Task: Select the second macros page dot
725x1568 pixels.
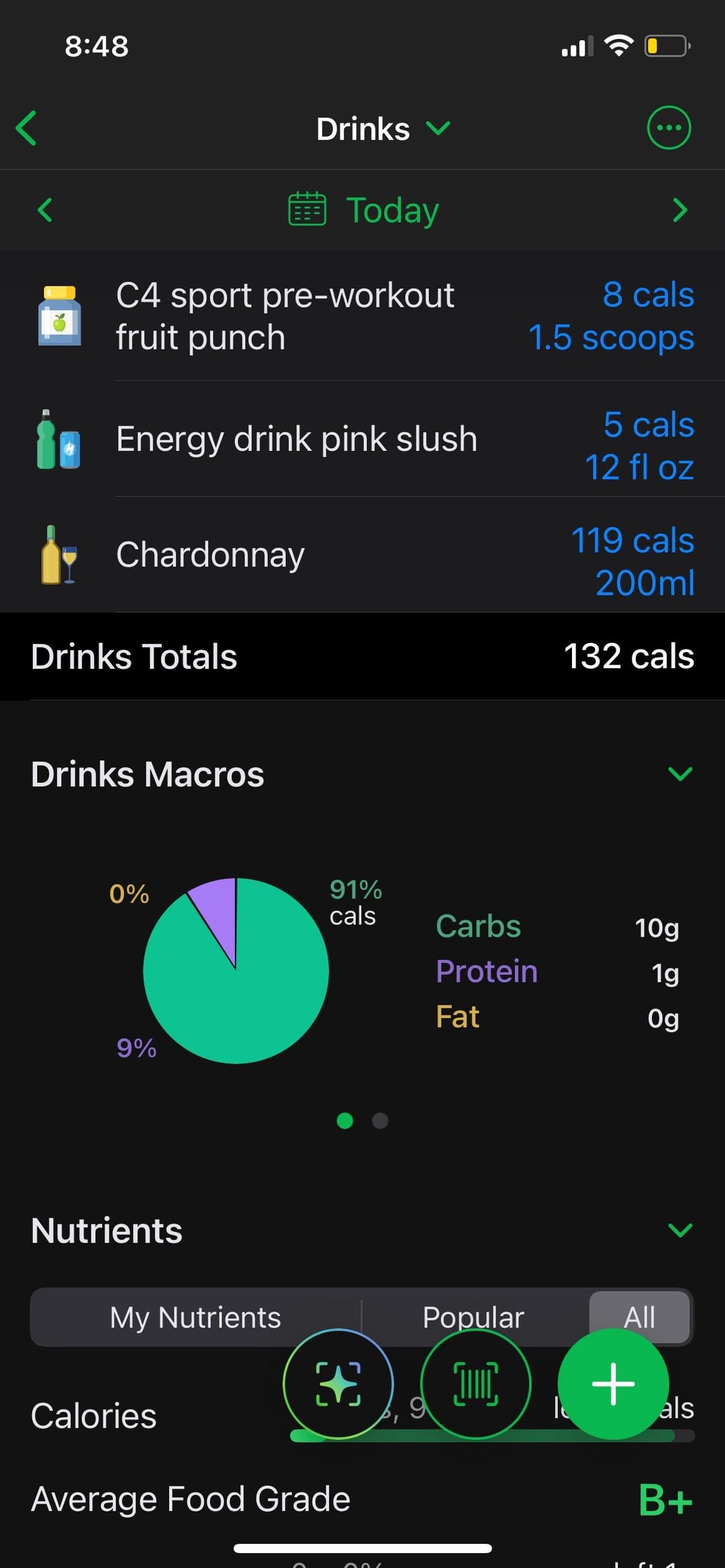Action: tap(380, 1120)
